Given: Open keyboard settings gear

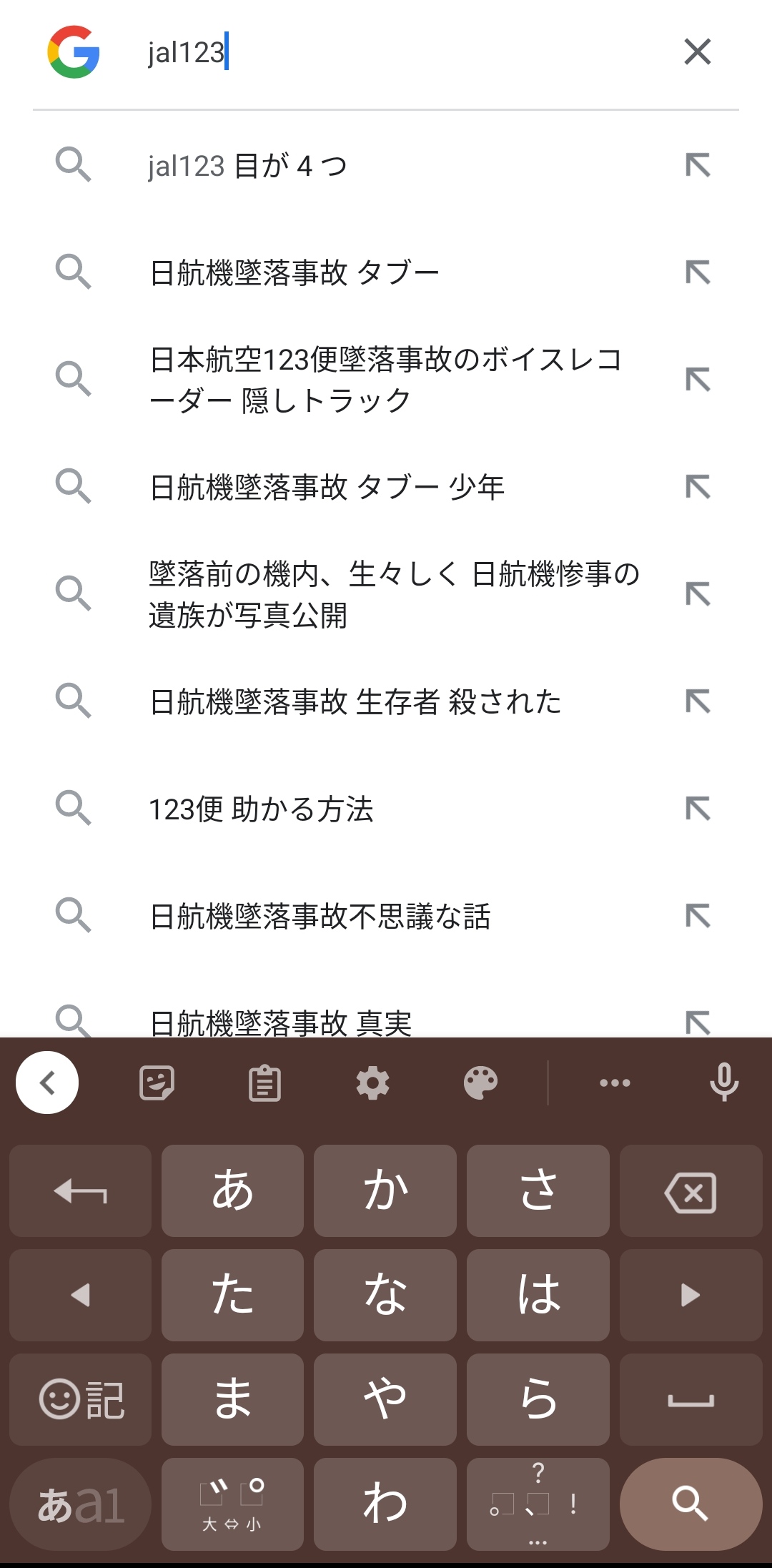Looking at the screenshot, I should pyautogui.click(x=372, y=1083).
